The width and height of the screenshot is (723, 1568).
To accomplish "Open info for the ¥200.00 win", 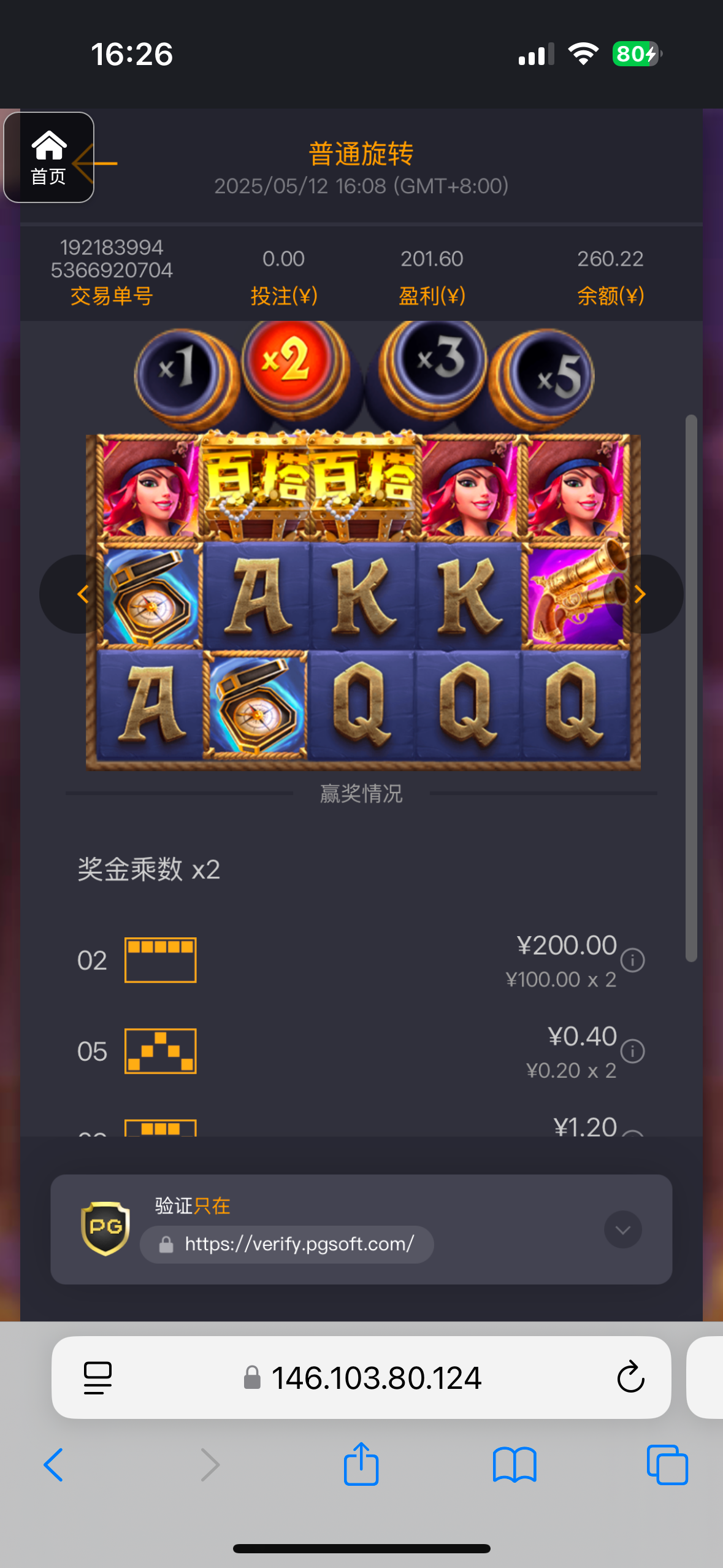I will click(x=632, y=960).
